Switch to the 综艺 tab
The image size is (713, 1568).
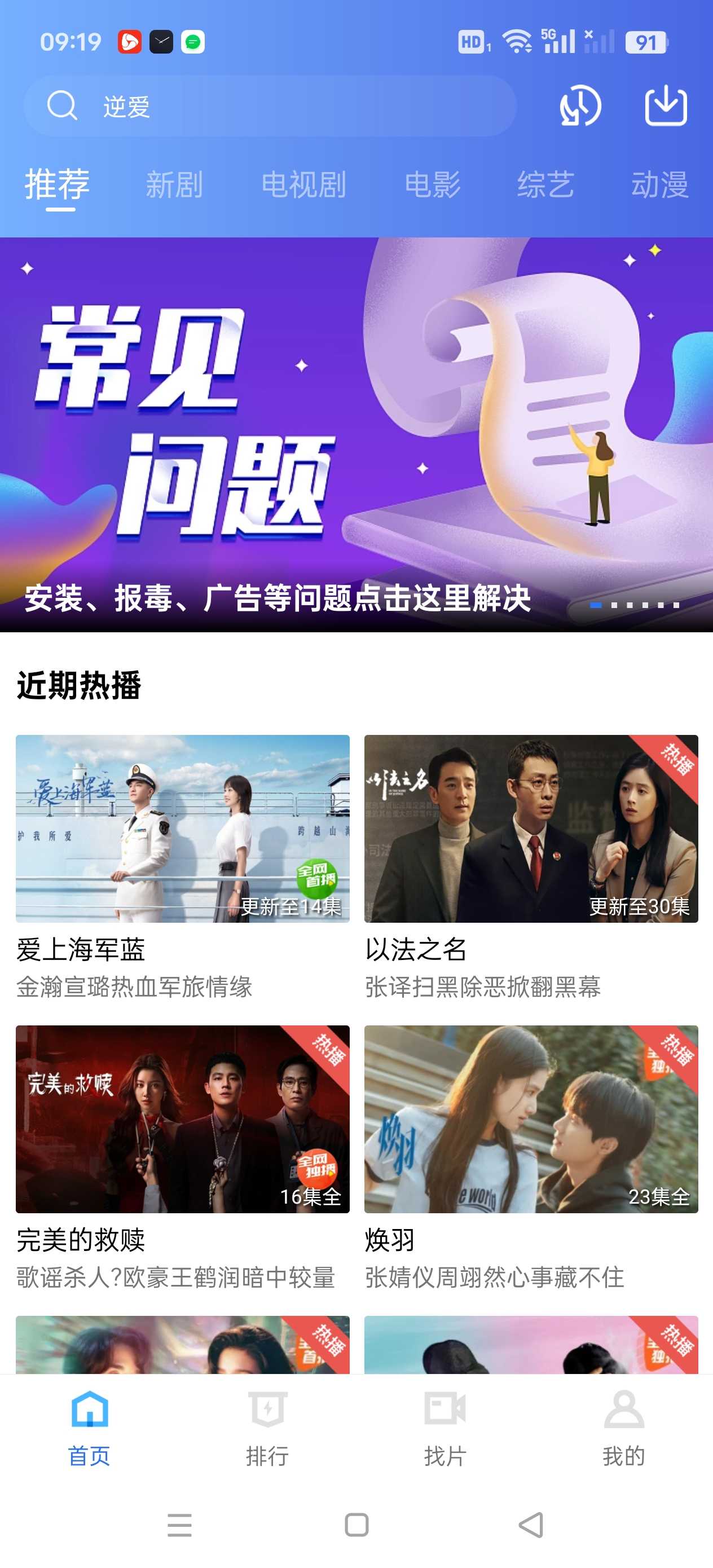[545, 184]
